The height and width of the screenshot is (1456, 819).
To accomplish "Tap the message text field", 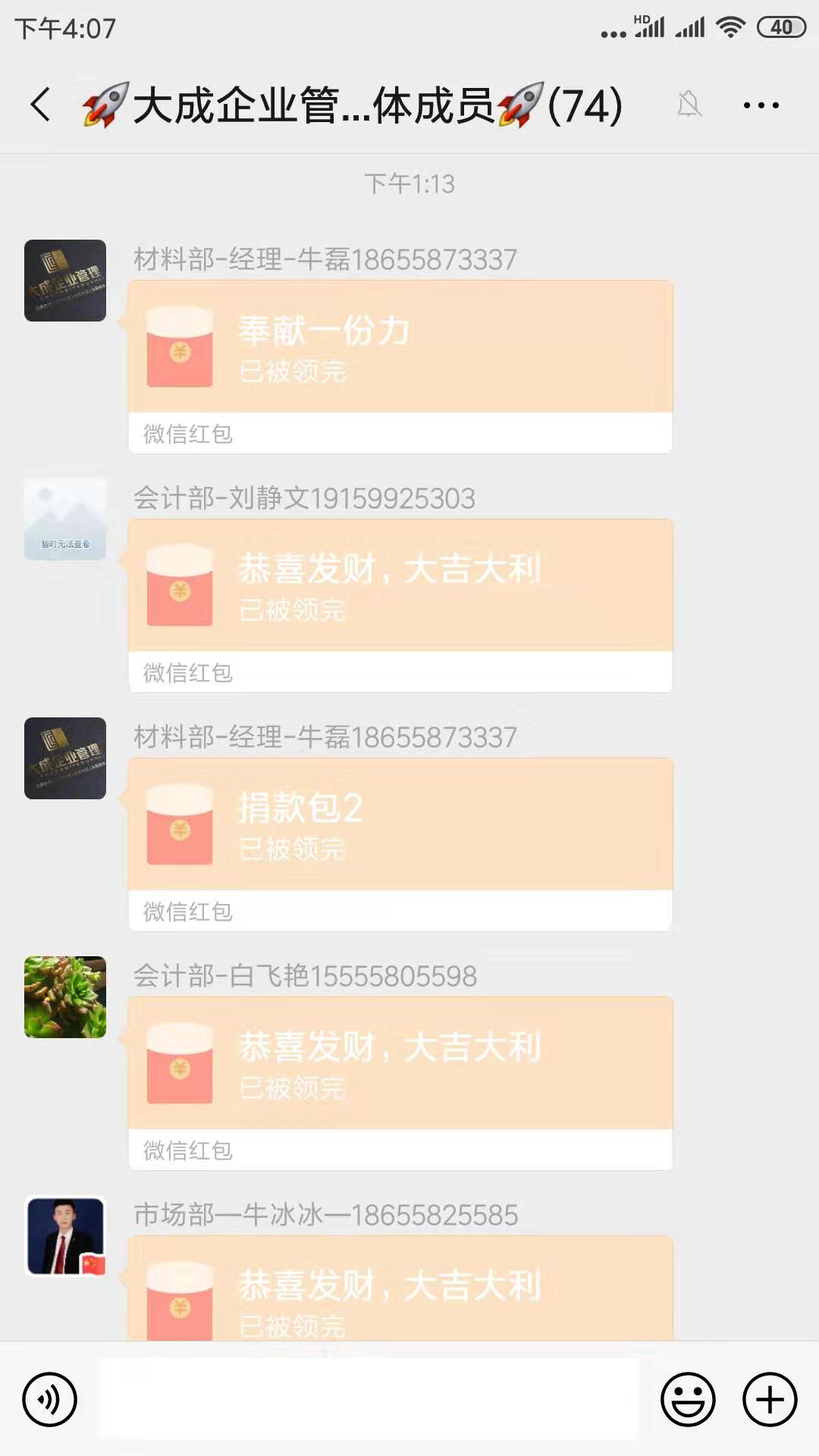I will pos(369,1399).
